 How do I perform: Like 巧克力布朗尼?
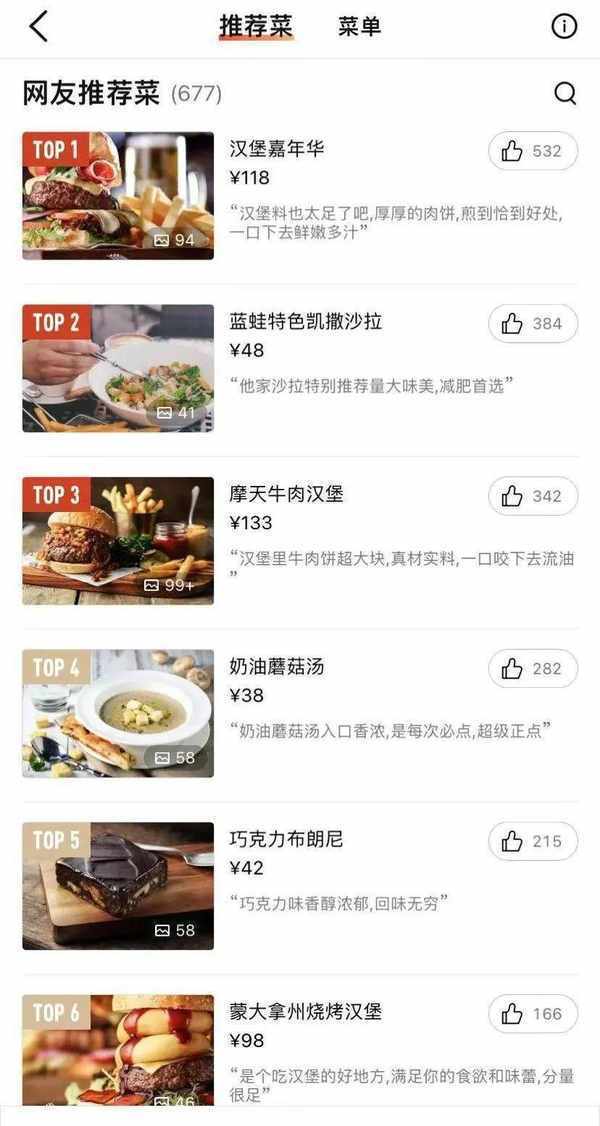click(533, 841)
